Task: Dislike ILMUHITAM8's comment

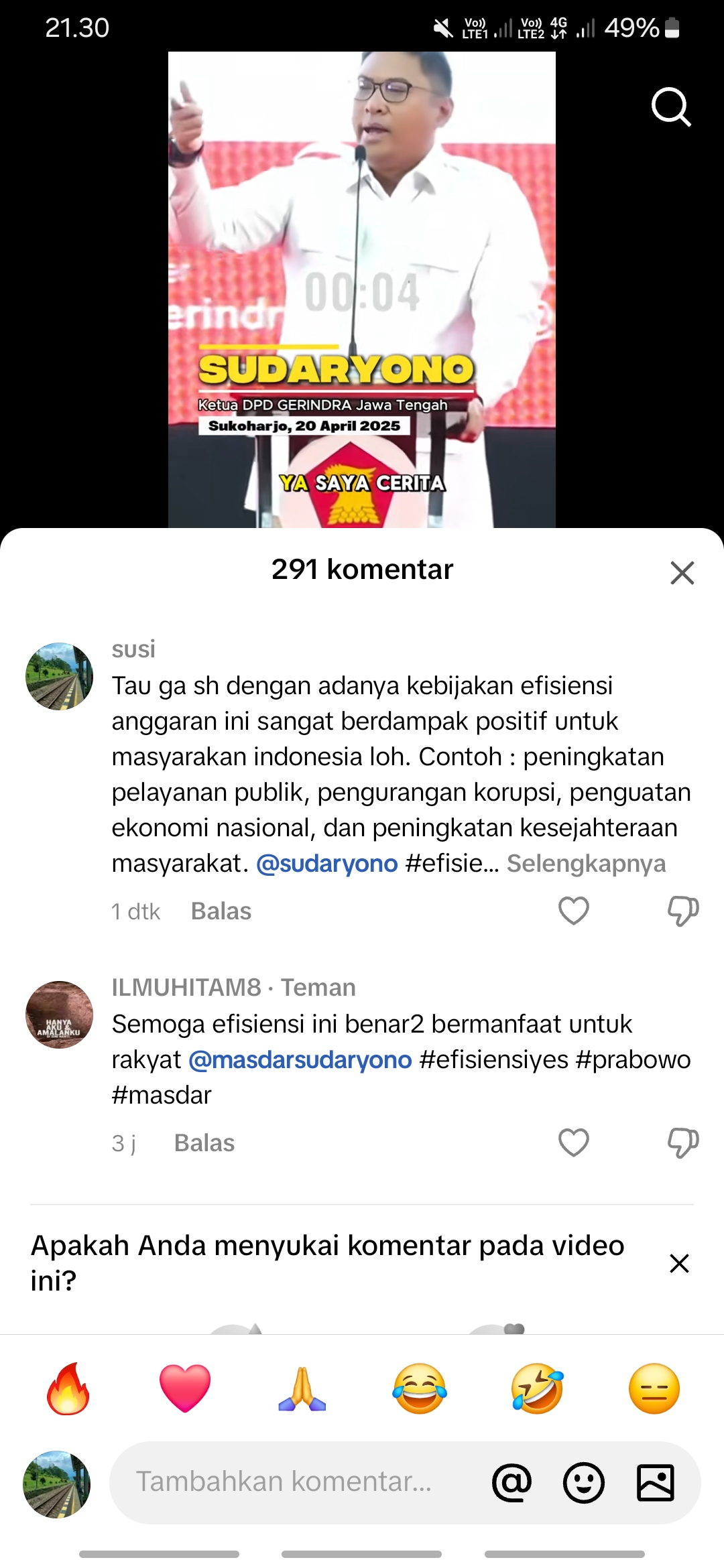Action: click(683, 1142)
